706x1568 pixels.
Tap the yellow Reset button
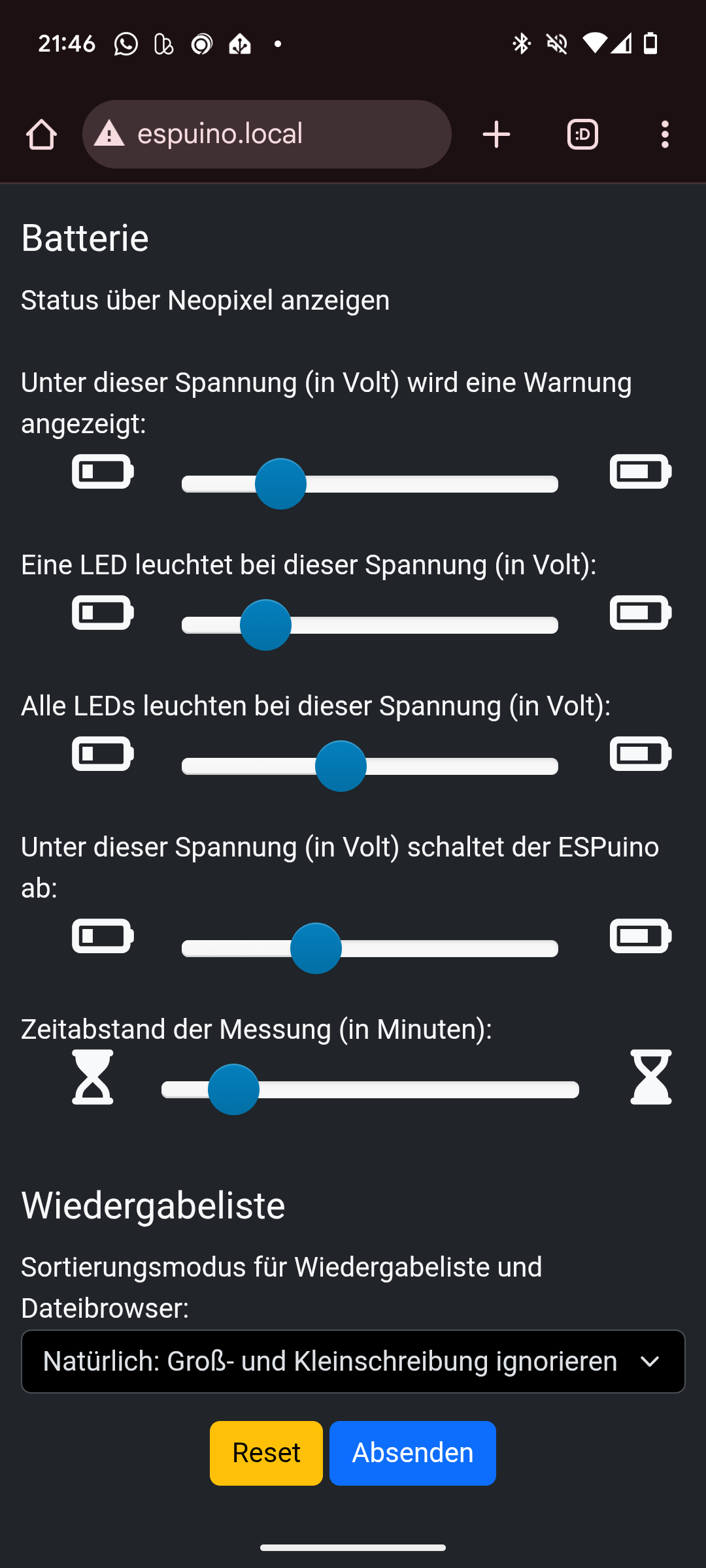[x=266, y=1453]
